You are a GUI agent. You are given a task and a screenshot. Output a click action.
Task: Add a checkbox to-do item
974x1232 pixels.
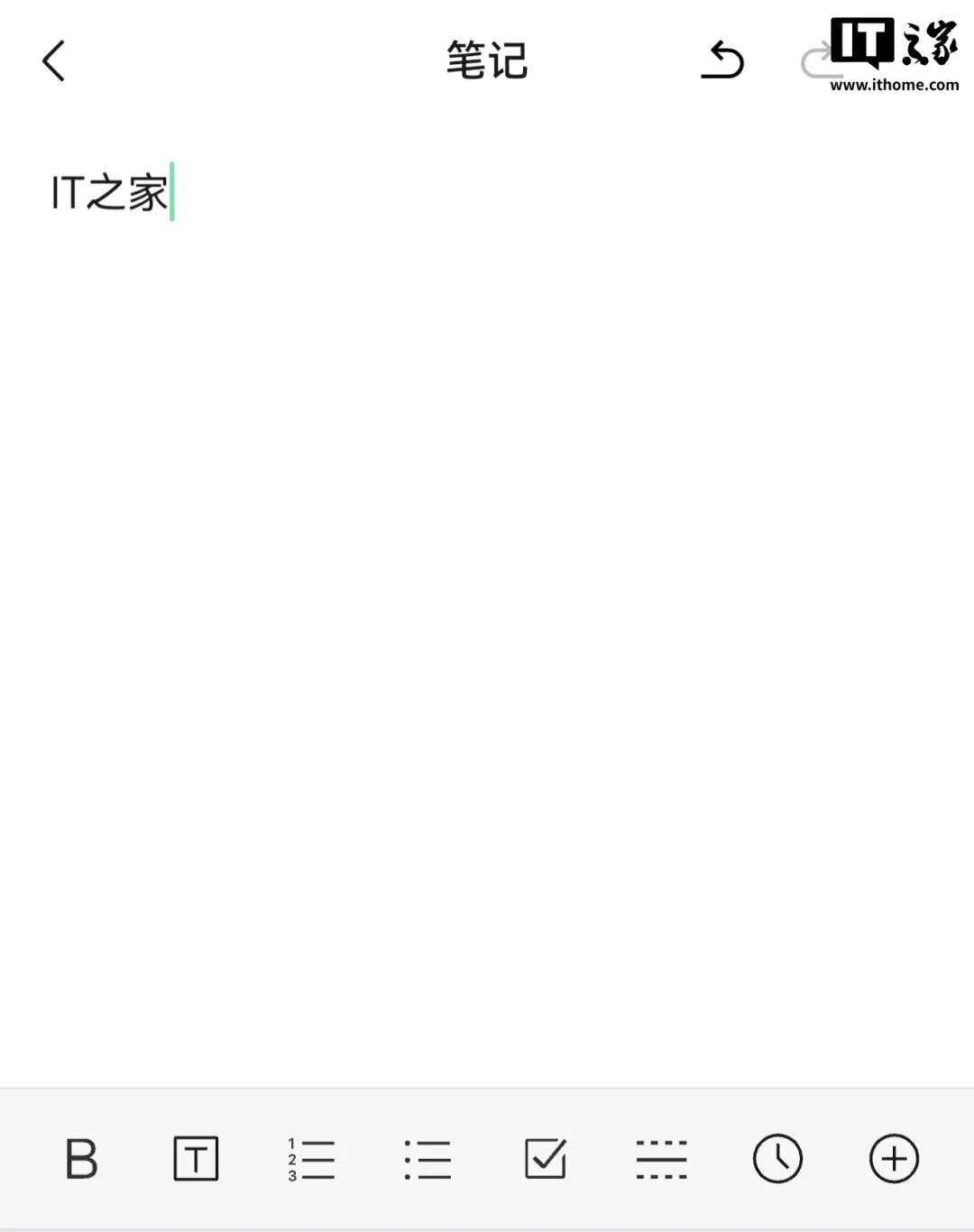[x=545, y=1159]
